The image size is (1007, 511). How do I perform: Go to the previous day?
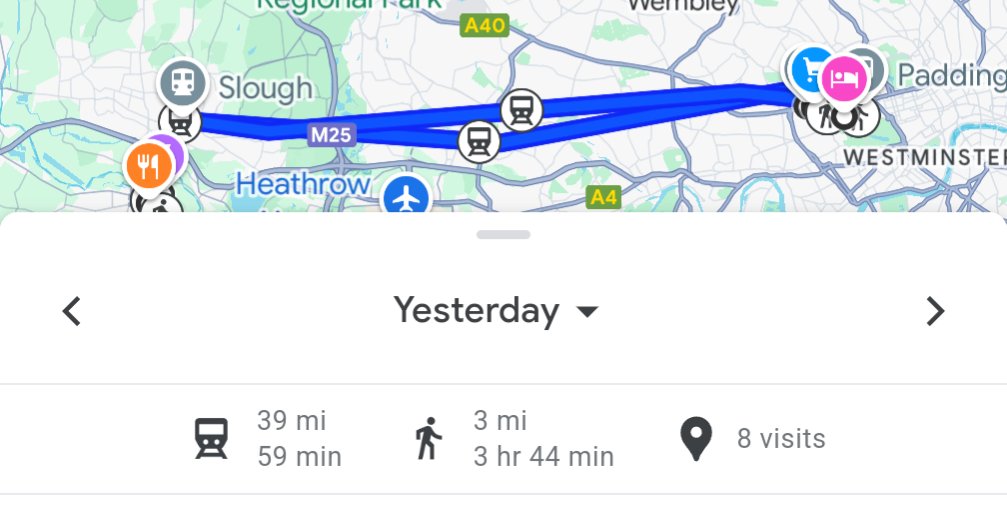[71, 311]
